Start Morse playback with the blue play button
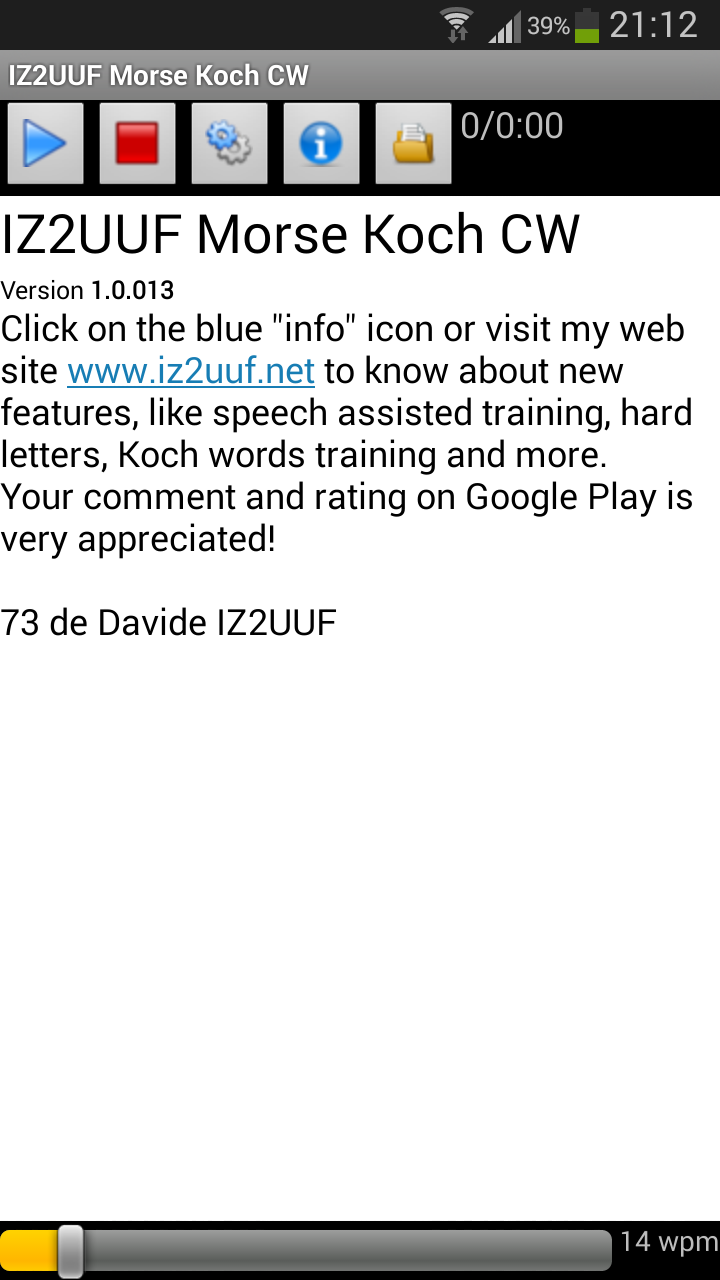Viewport: 720px width, 1280px height. (x=46, y=144)
